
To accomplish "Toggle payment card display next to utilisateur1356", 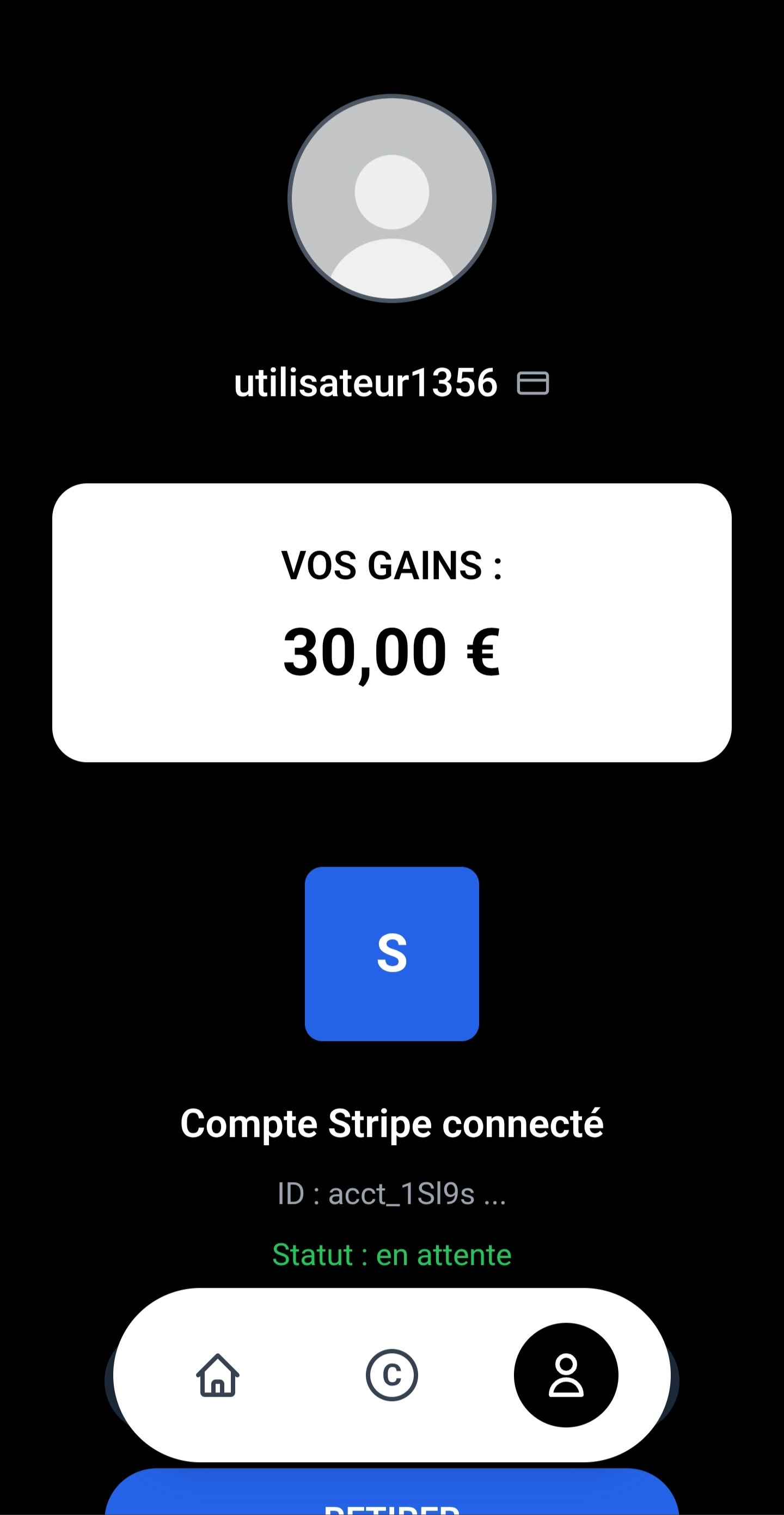I will point(534,383).
